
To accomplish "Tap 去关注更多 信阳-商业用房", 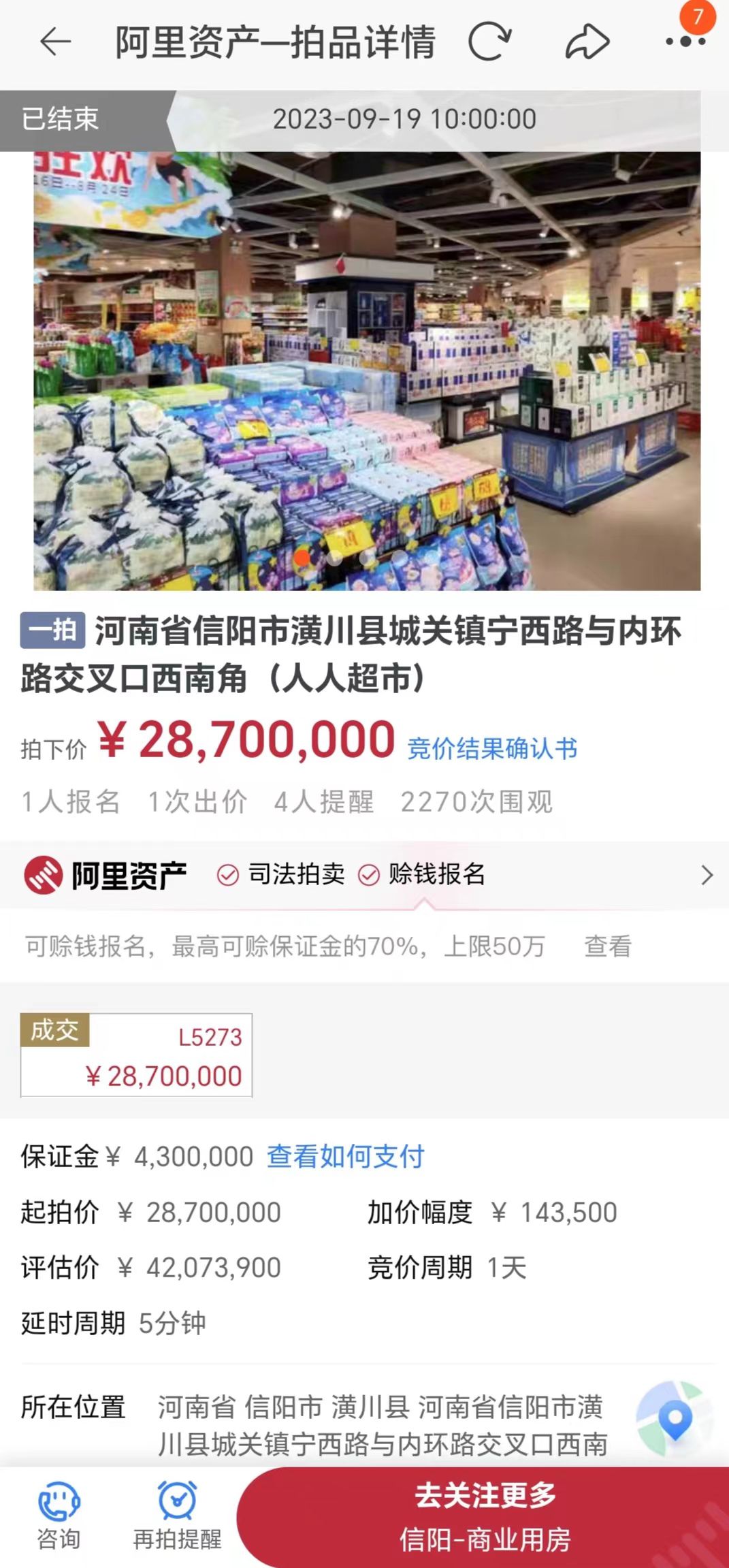I will point(485,1518).
